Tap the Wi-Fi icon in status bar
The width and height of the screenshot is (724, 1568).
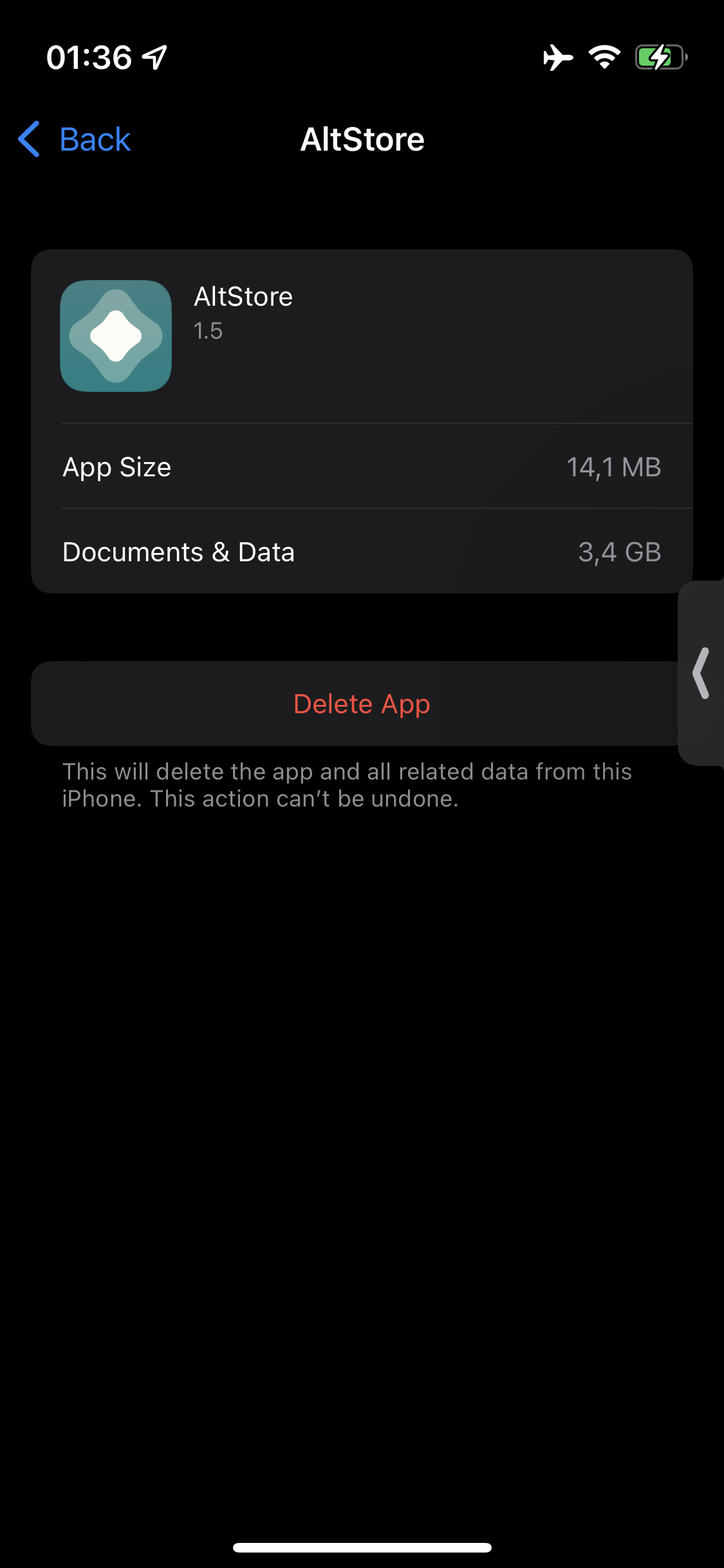click(x=604, y=57)
